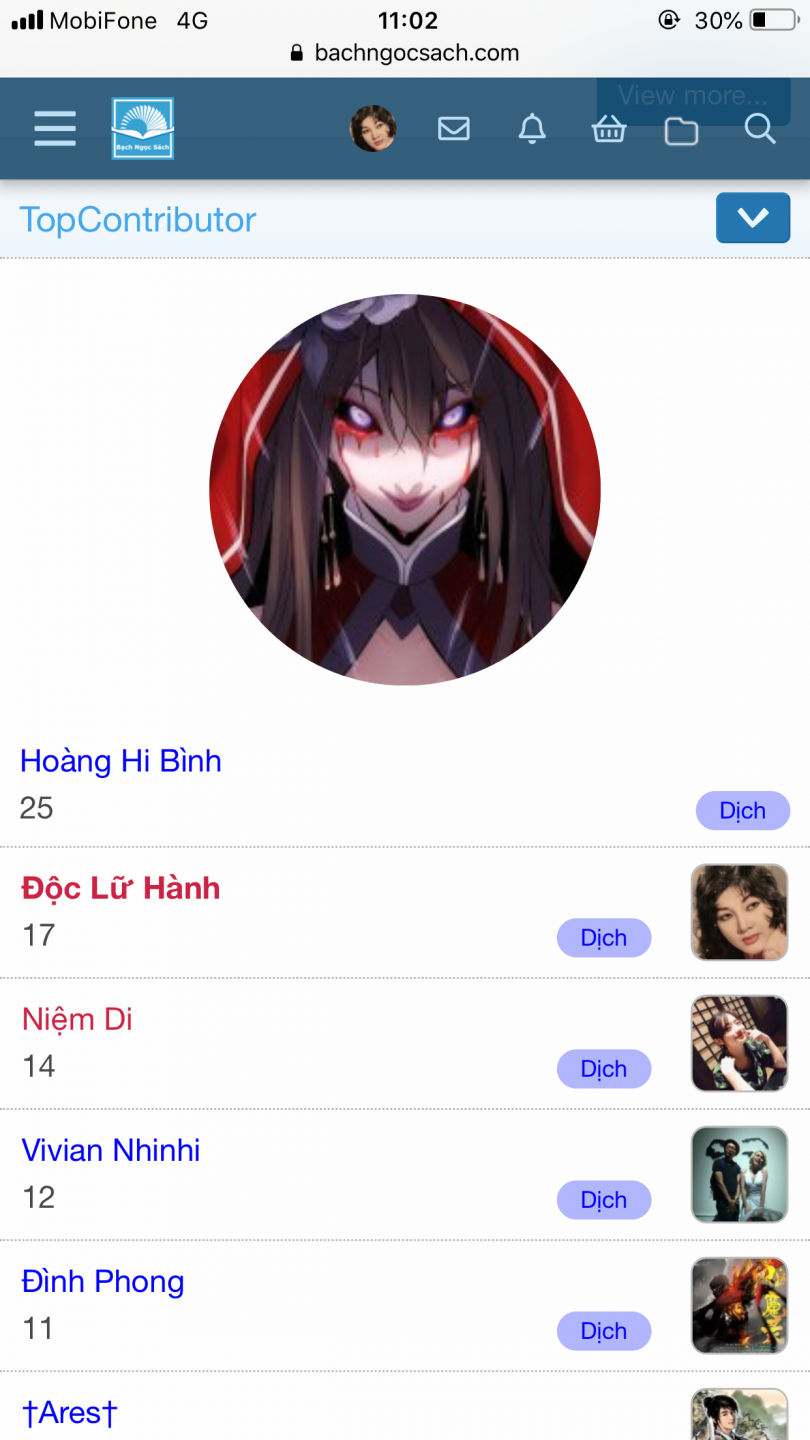Open Niệm Di's avatar thumbnail
The image size is (810, 1440).
pos(740,1043)
